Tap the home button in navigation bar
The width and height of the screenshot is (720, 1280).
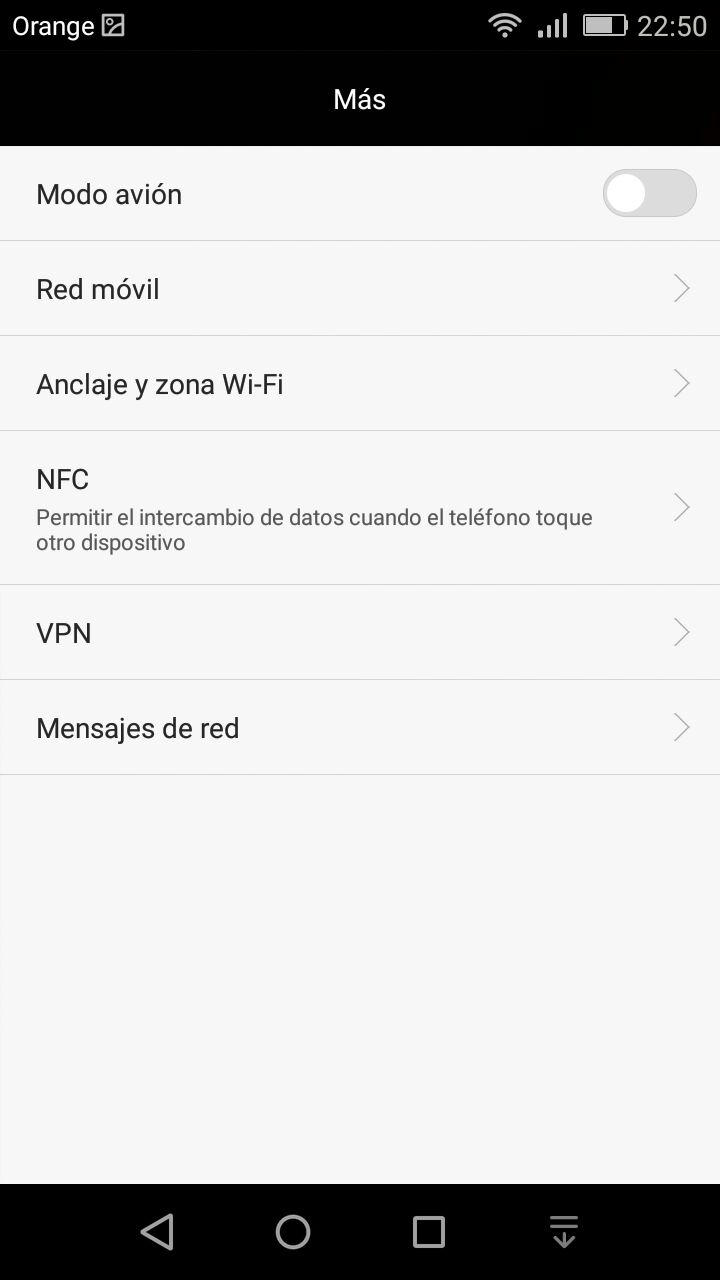click(x=293, y=1232)
